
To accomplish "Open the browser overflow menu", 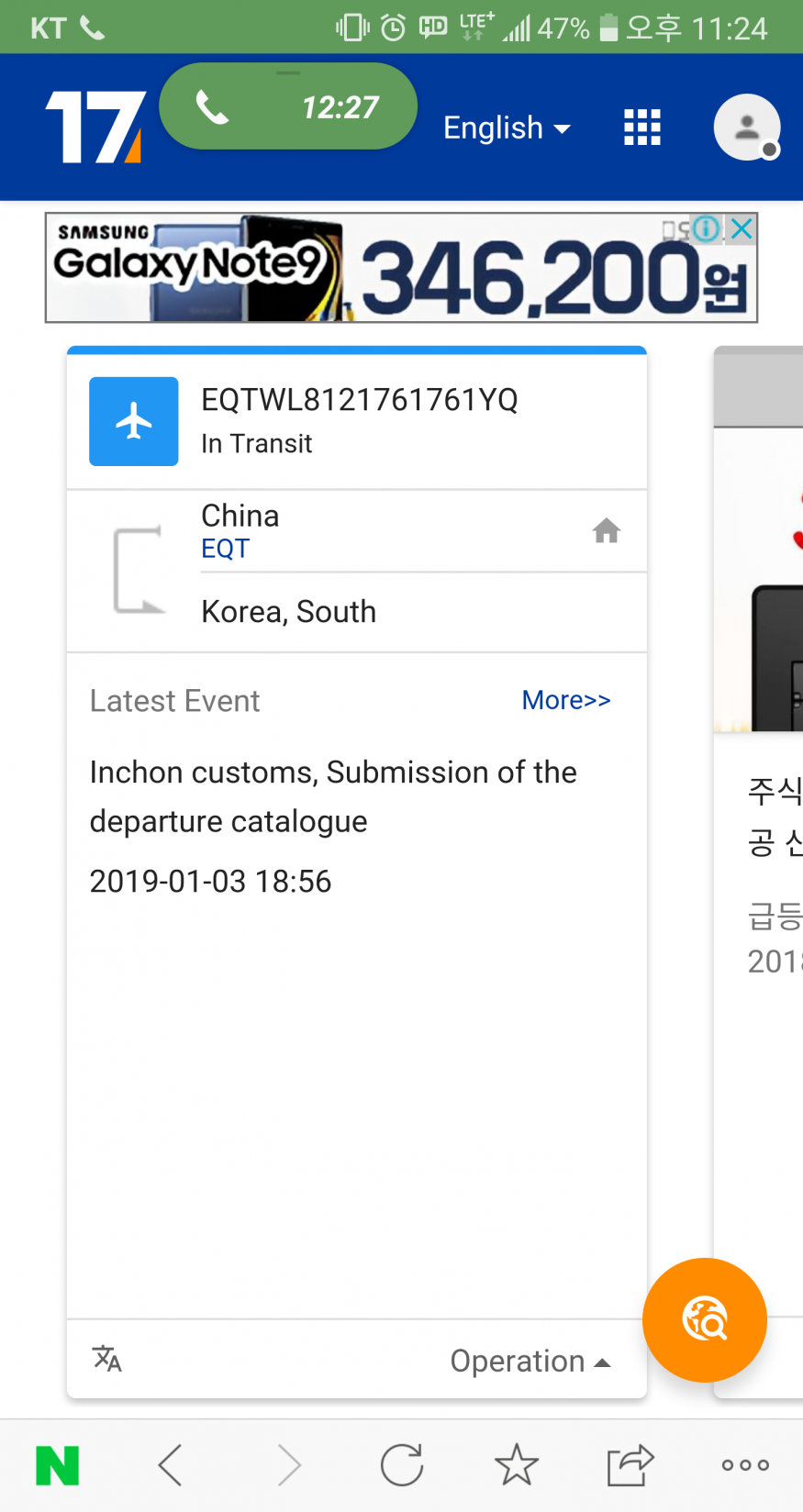I will tap(744, 1465).
